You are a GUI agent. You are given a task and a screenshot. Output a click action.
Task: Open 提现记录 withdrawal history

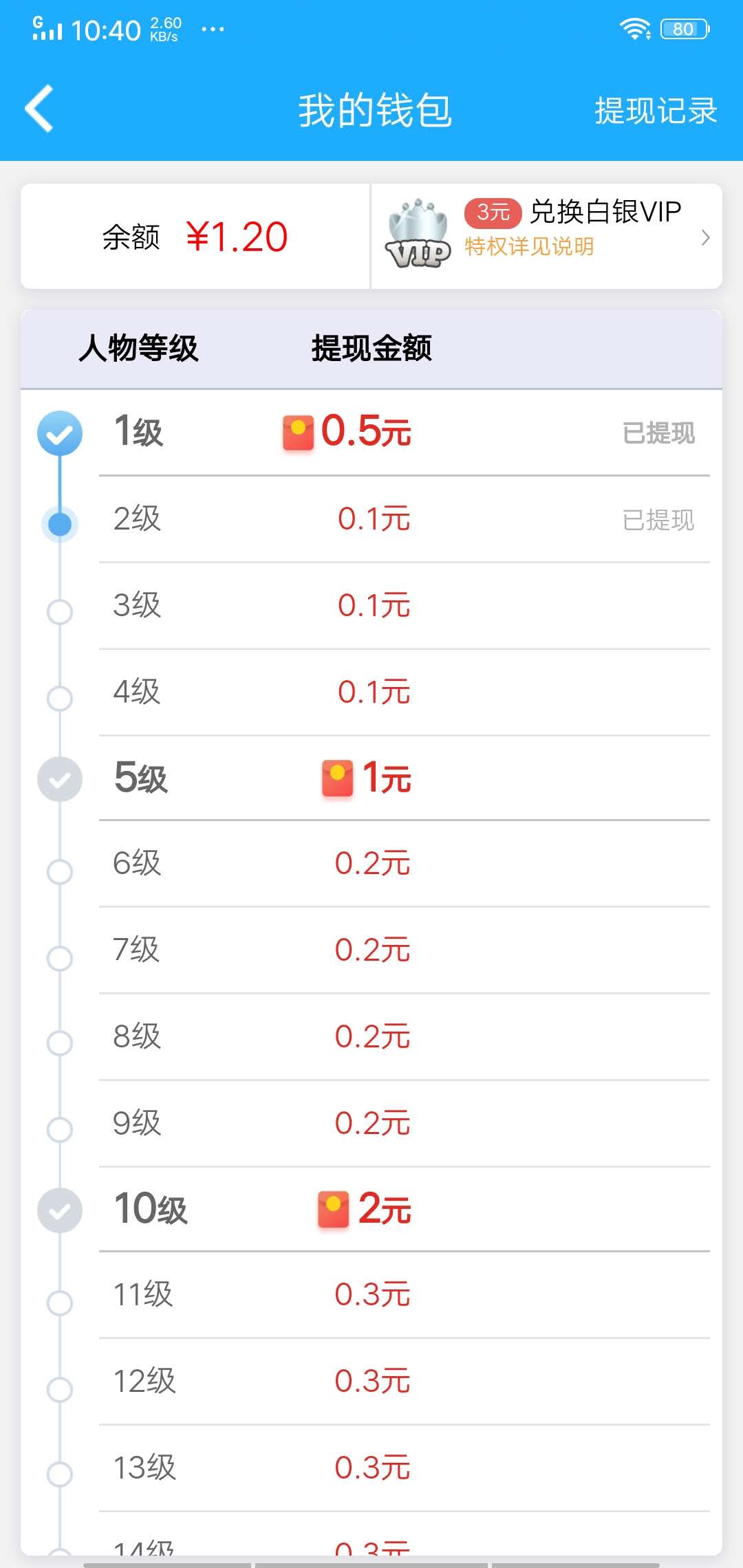[655, 110]
